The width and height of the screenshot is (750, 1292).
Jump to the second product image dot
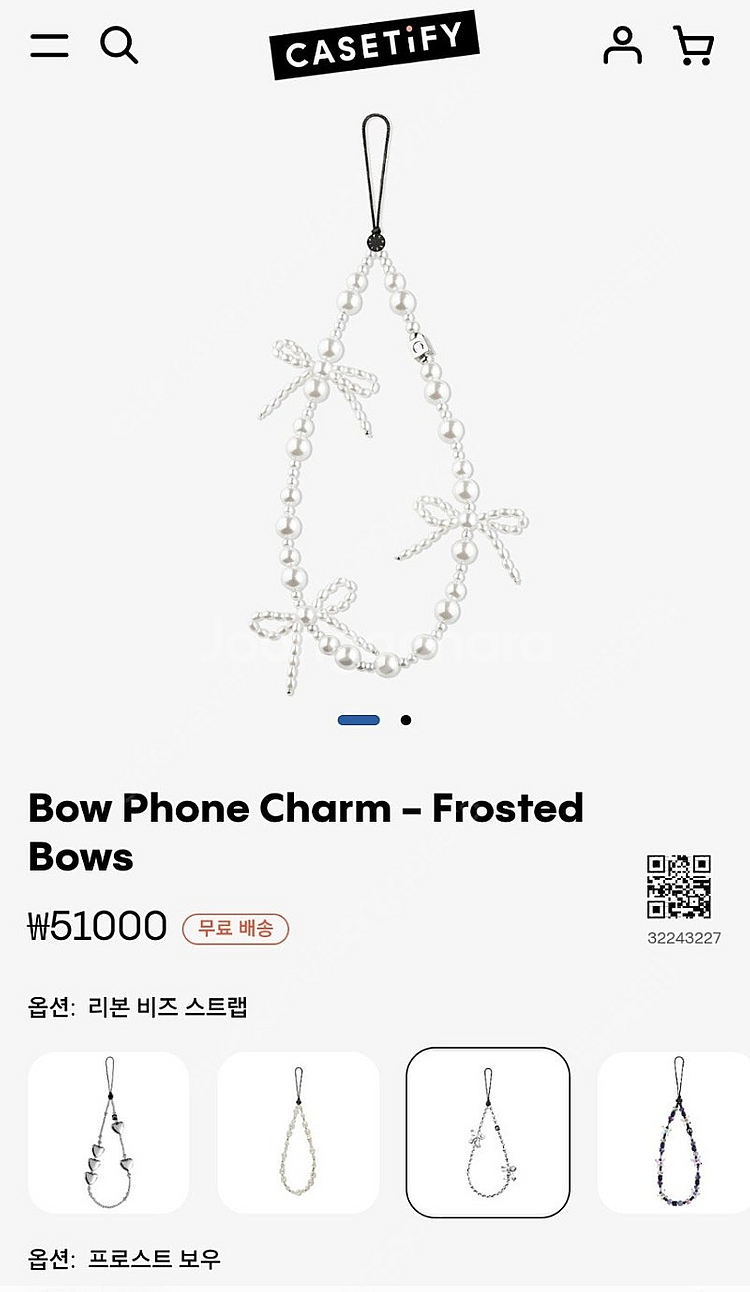click(406, 720)
